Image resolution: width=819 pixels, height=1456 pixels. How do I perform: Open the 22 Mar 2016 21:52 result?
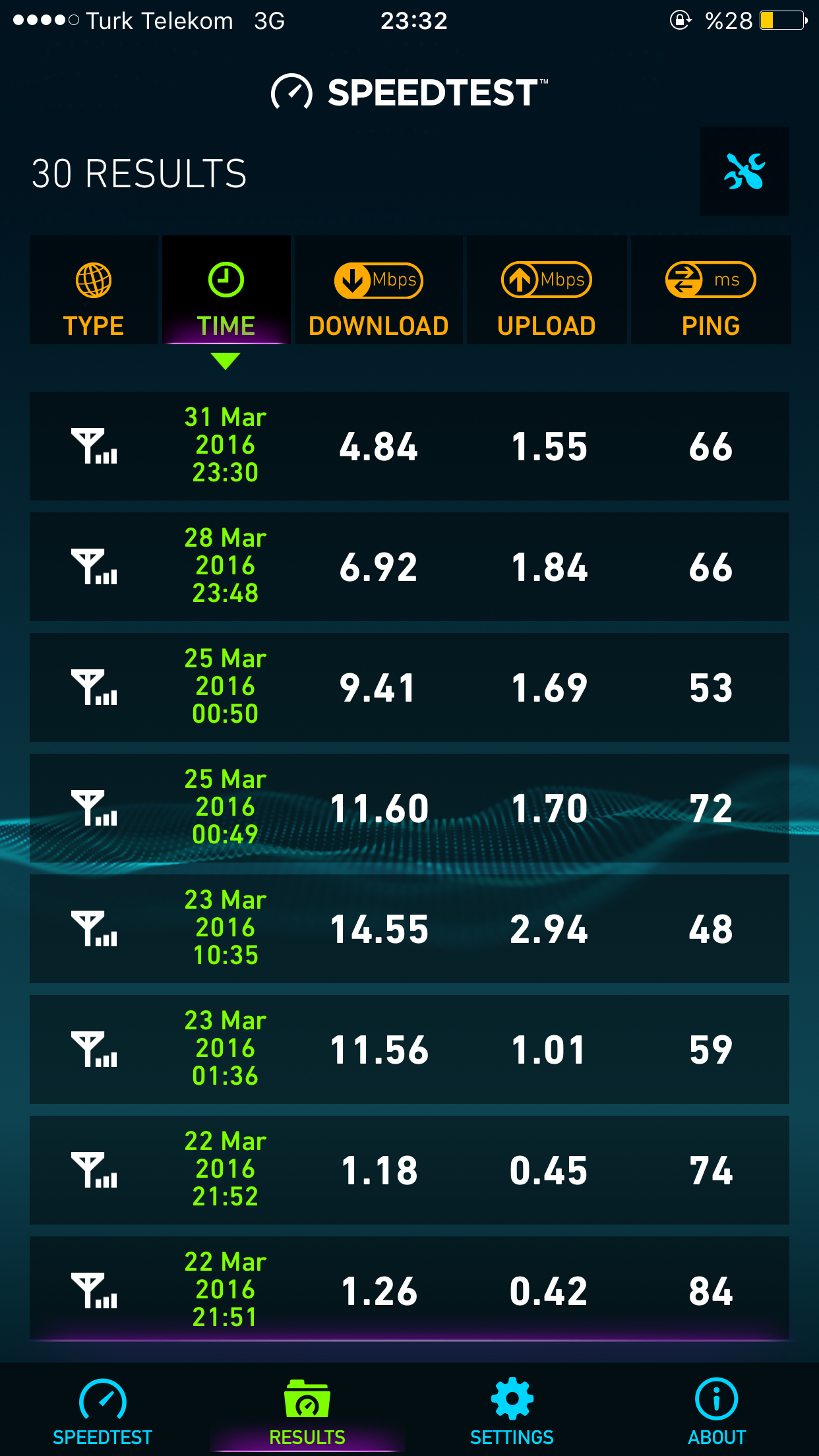[x=409, y=1170]
